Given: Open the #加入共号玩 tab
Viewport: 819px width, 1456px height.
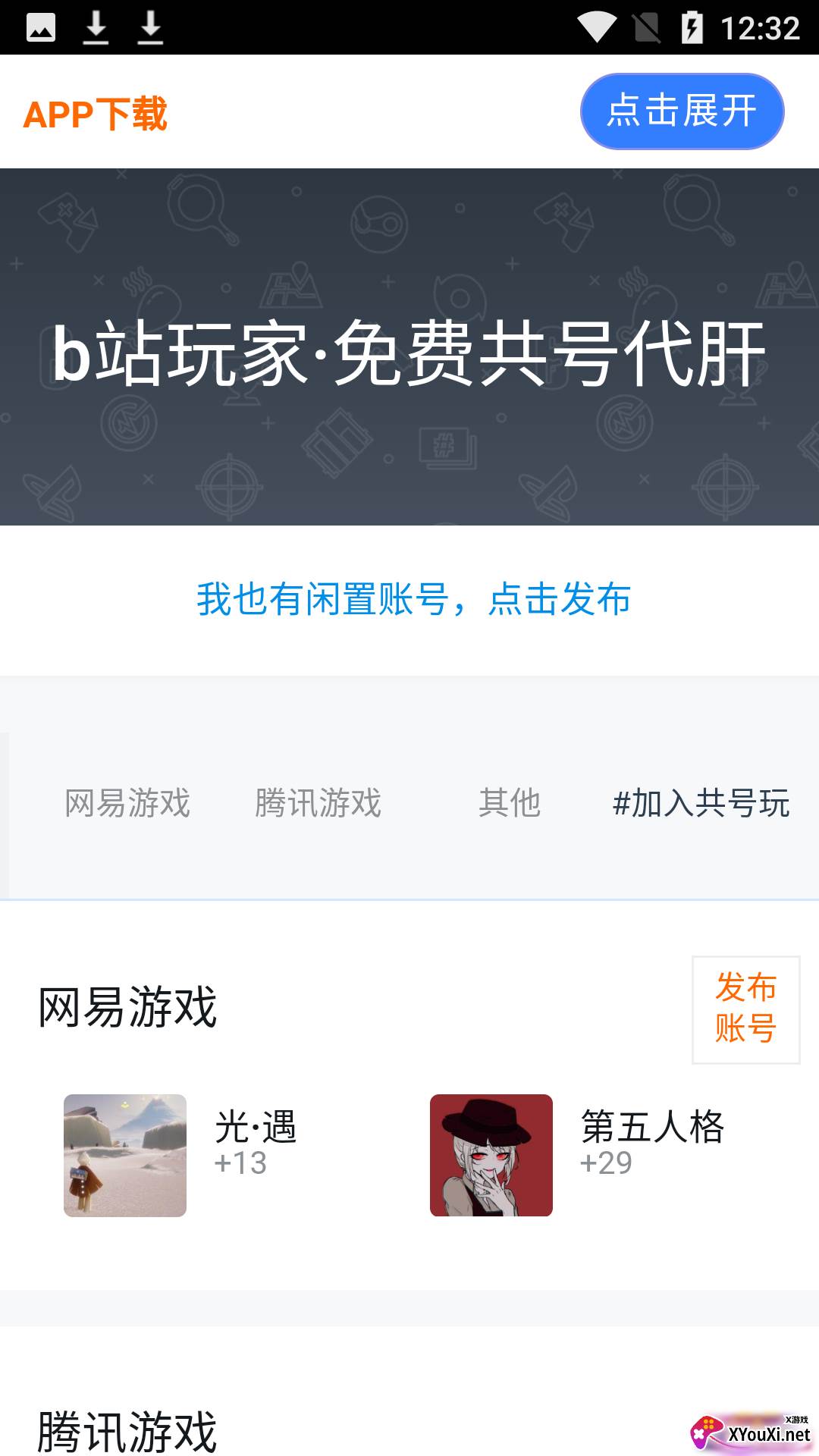Looking at the screenshot, I should click(701, 803).
